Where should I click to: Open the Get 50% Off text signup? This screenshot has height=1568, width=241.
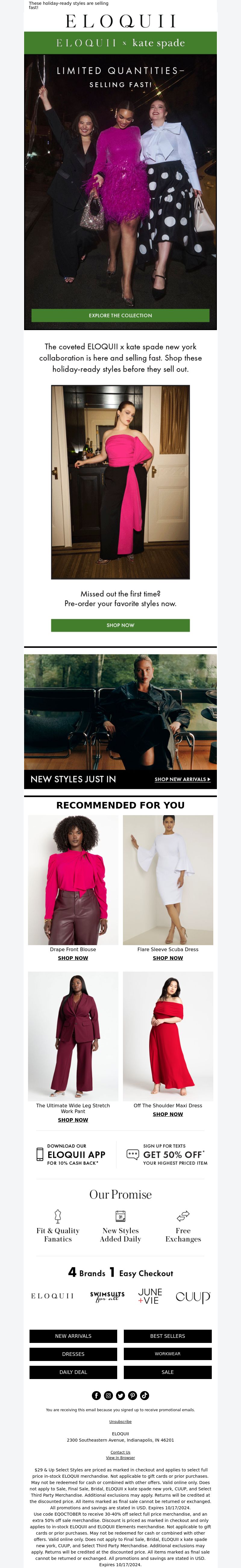tap(167, 1155)
